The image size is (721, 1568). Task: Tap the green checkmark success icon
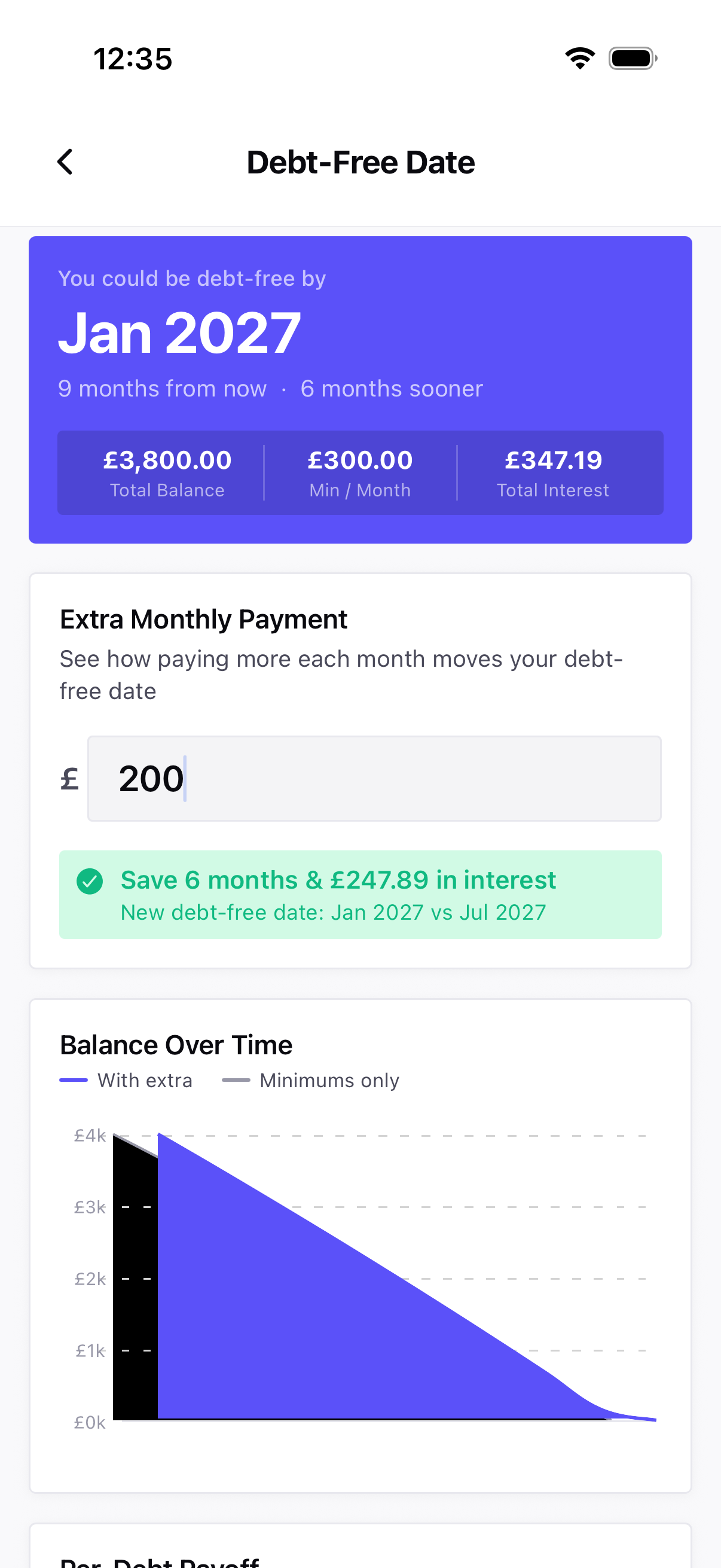(90, 881)
